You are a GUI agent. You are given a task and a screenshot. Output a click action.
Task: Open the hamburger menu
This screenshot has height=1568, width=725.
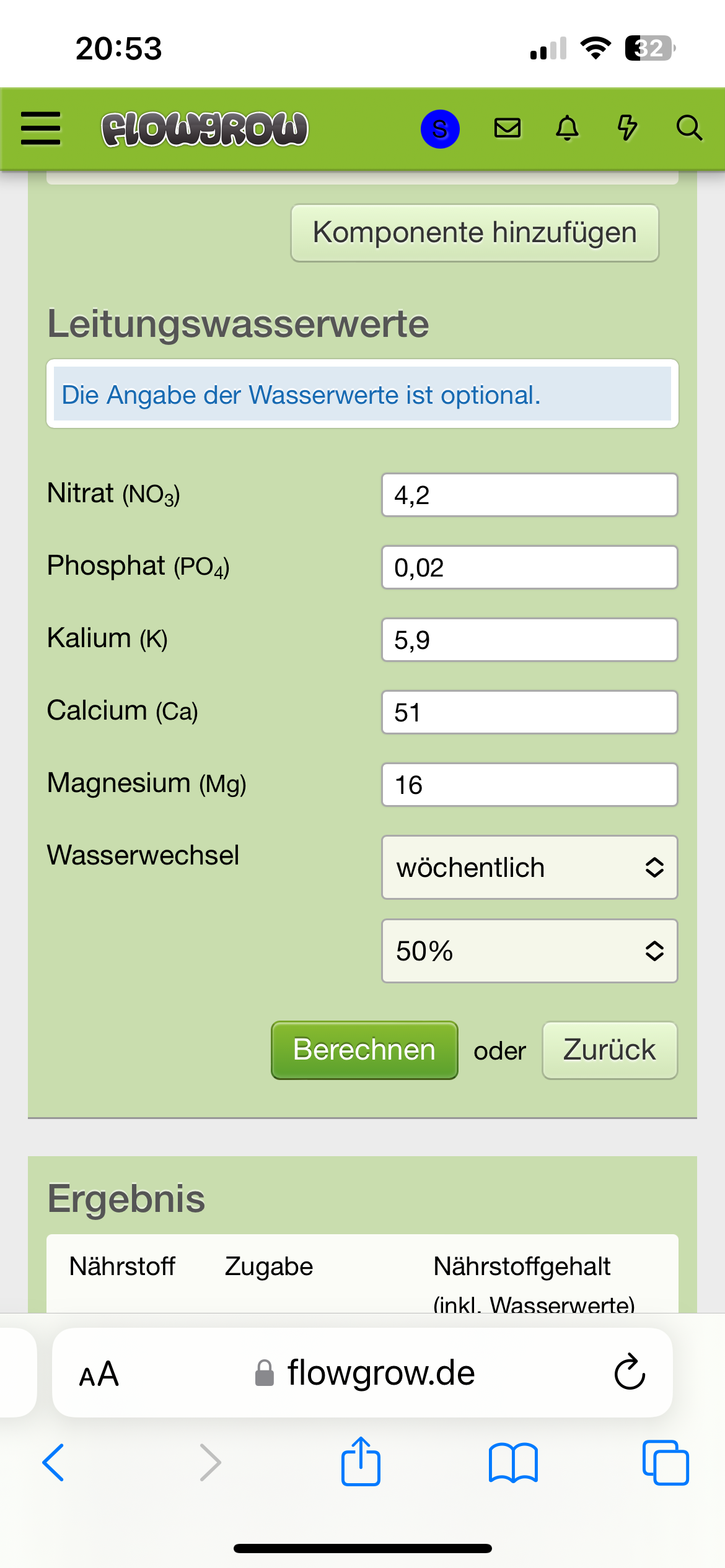pyautogui.click(x=41, y=128)
